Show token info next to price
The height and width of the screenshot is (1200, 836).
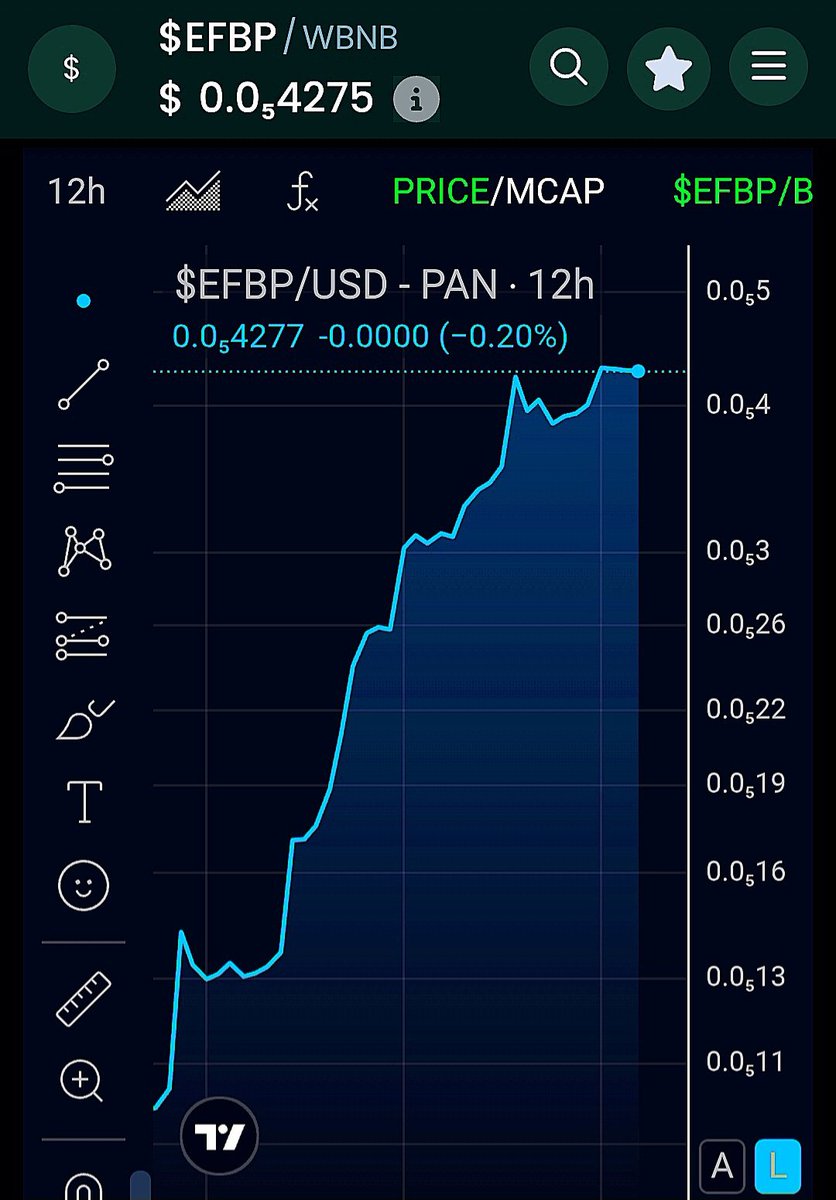[416, 99]
